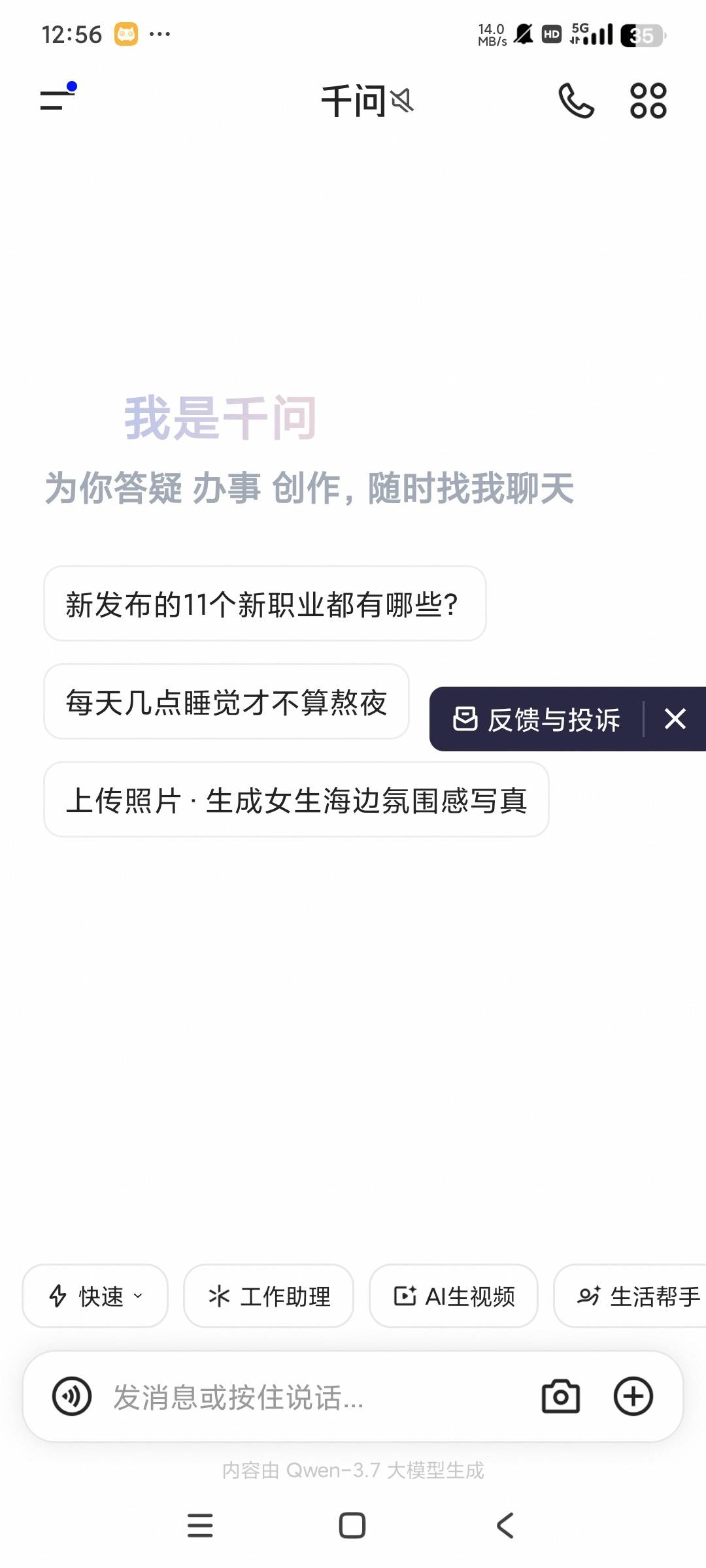This screenshot has height=1568, width=706.
Task: Expand the 快速 mode dropdown
Action: 95,1296
